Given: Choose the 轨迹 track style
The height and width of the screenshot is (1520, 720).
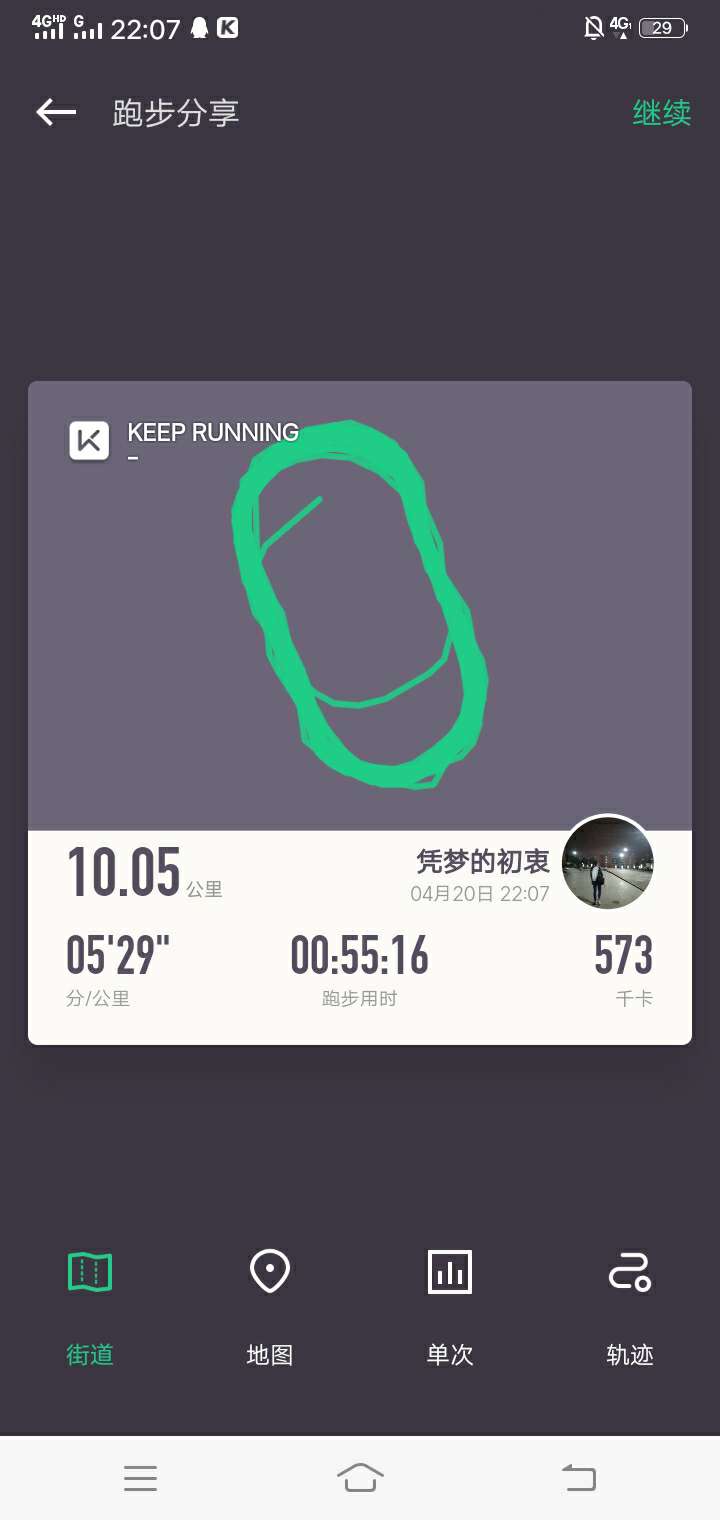Looking at the screenshot, I should tap(630, 1308).
